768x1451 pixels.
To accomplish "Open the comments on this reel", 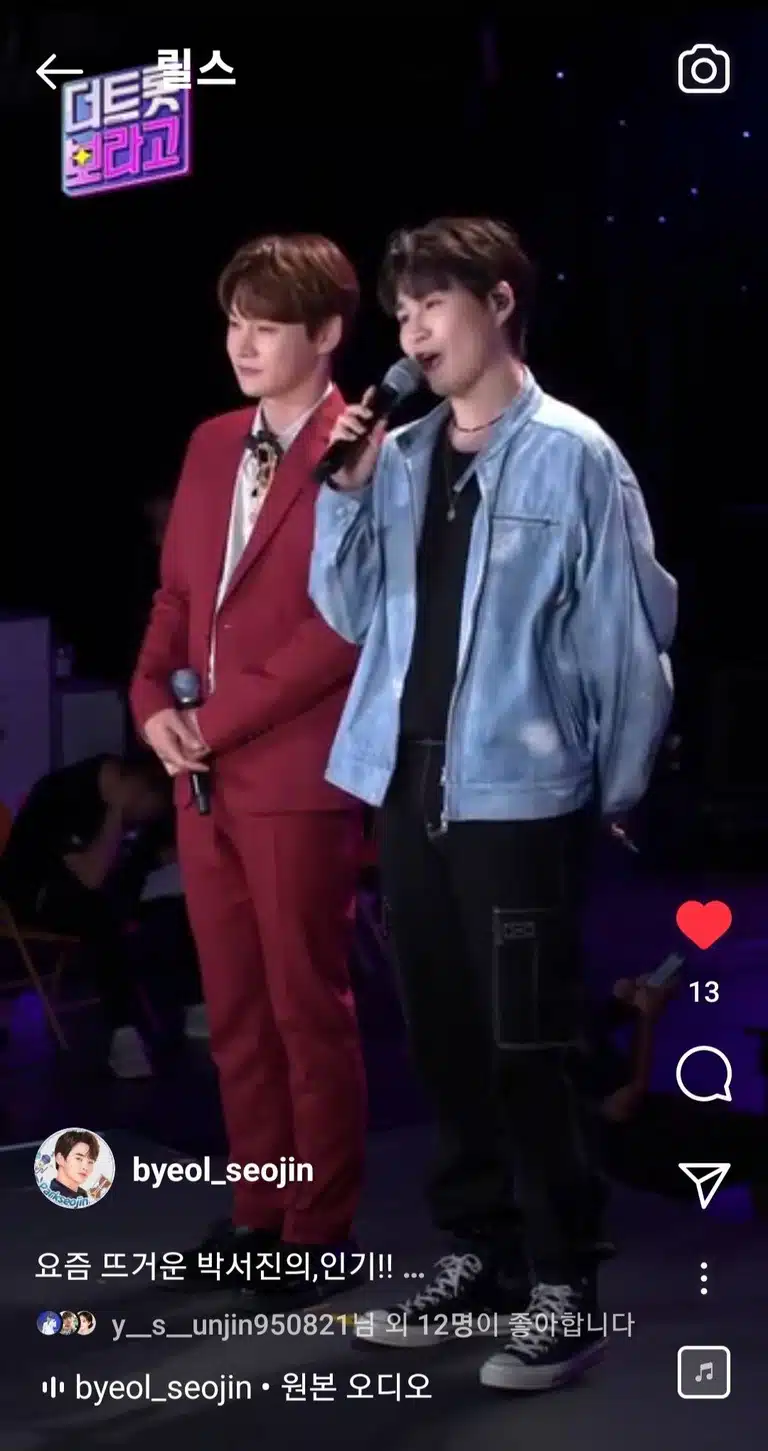I will click(704, 1075).
